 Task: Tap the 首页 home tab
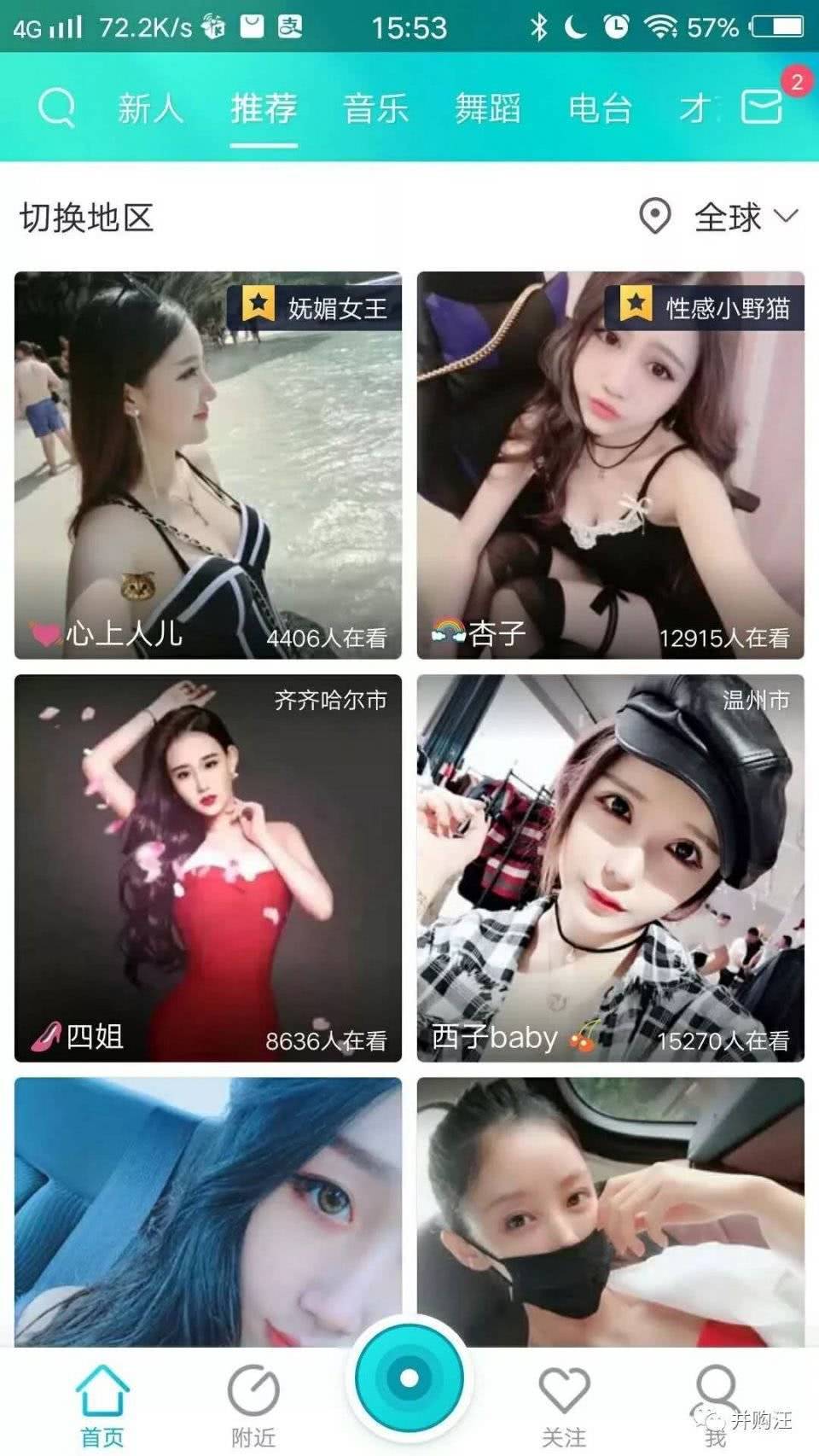(102, 1405)
